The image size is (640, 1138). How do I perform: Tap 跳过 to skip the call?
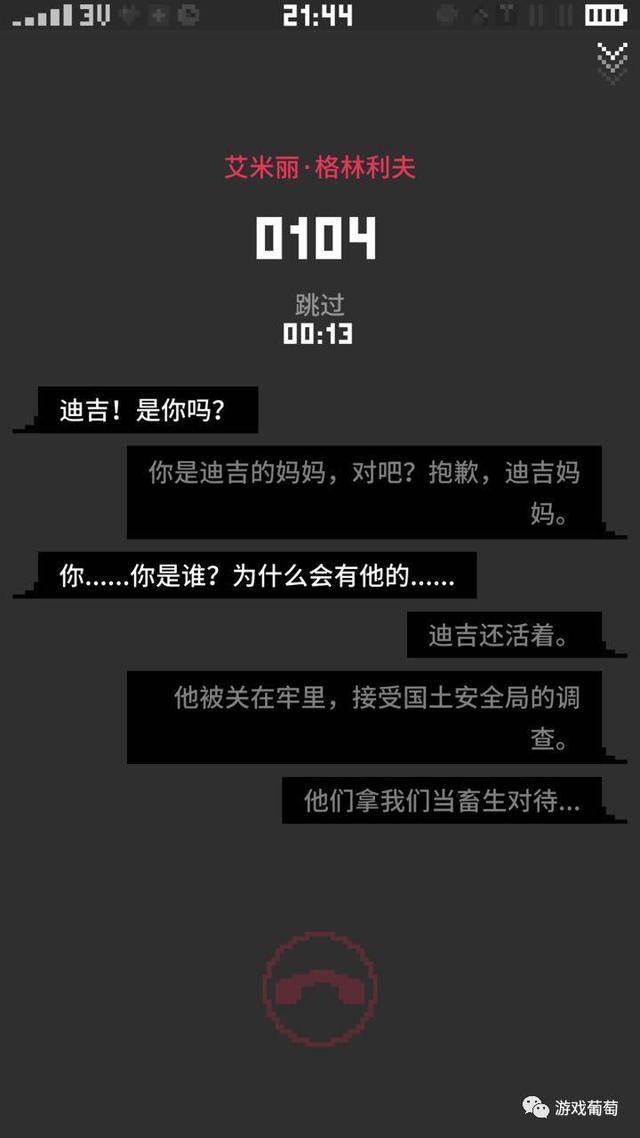point(318,304)
